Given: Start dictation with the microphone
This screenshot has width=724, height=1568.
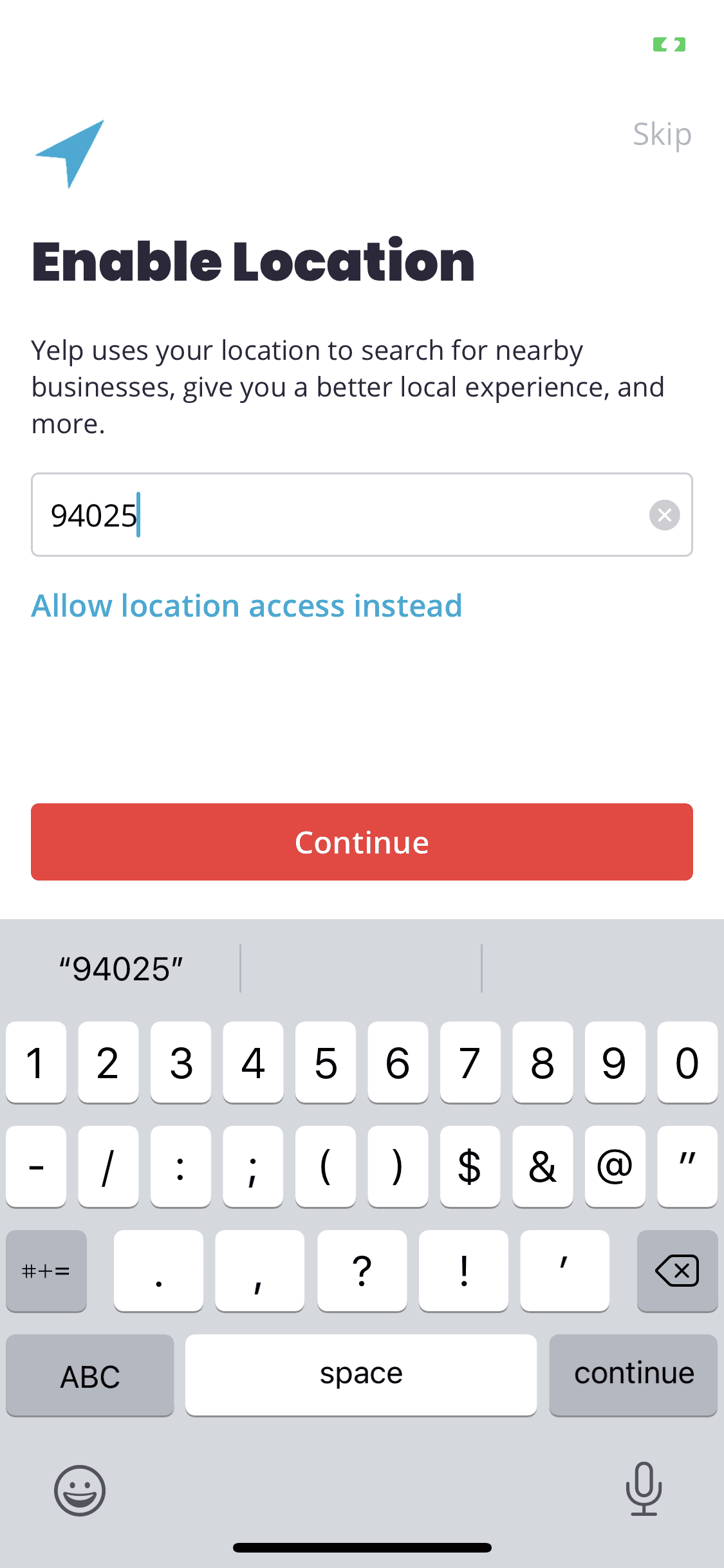Looking at the screenshot, I should 644,1489.
